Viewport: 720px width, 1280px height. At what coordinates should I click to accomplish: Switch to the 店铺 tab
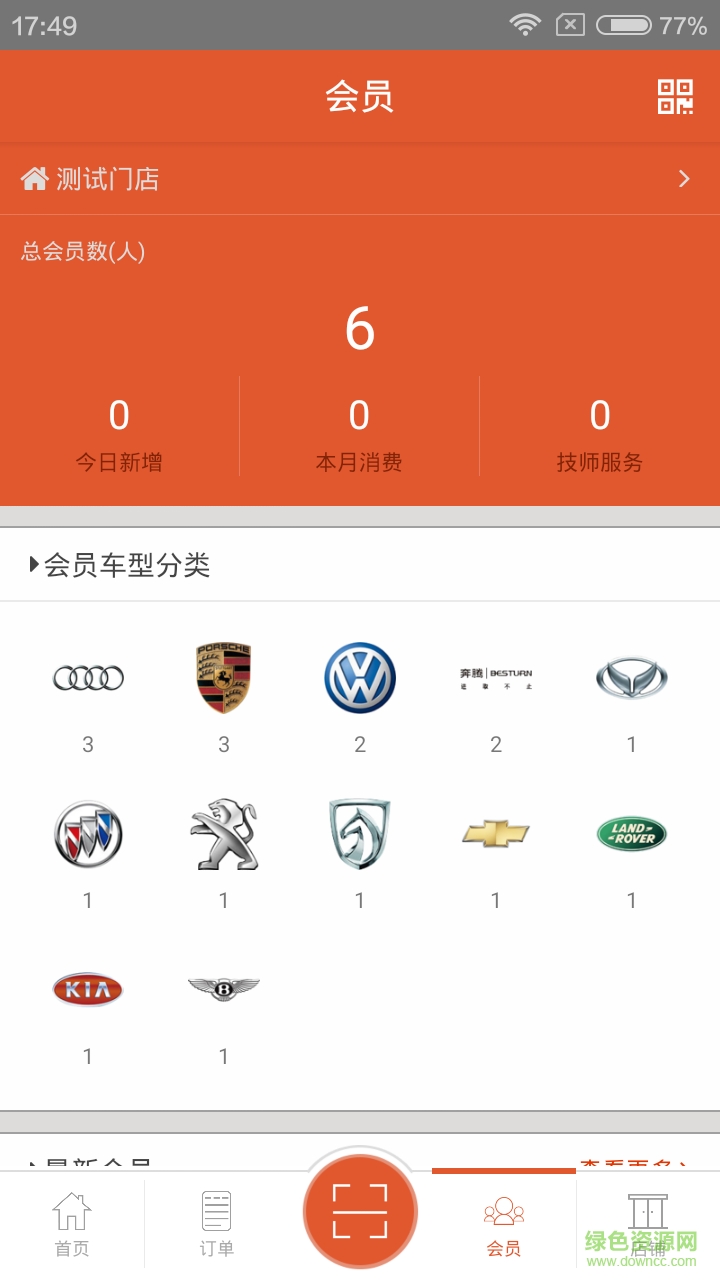(648, 1224)
